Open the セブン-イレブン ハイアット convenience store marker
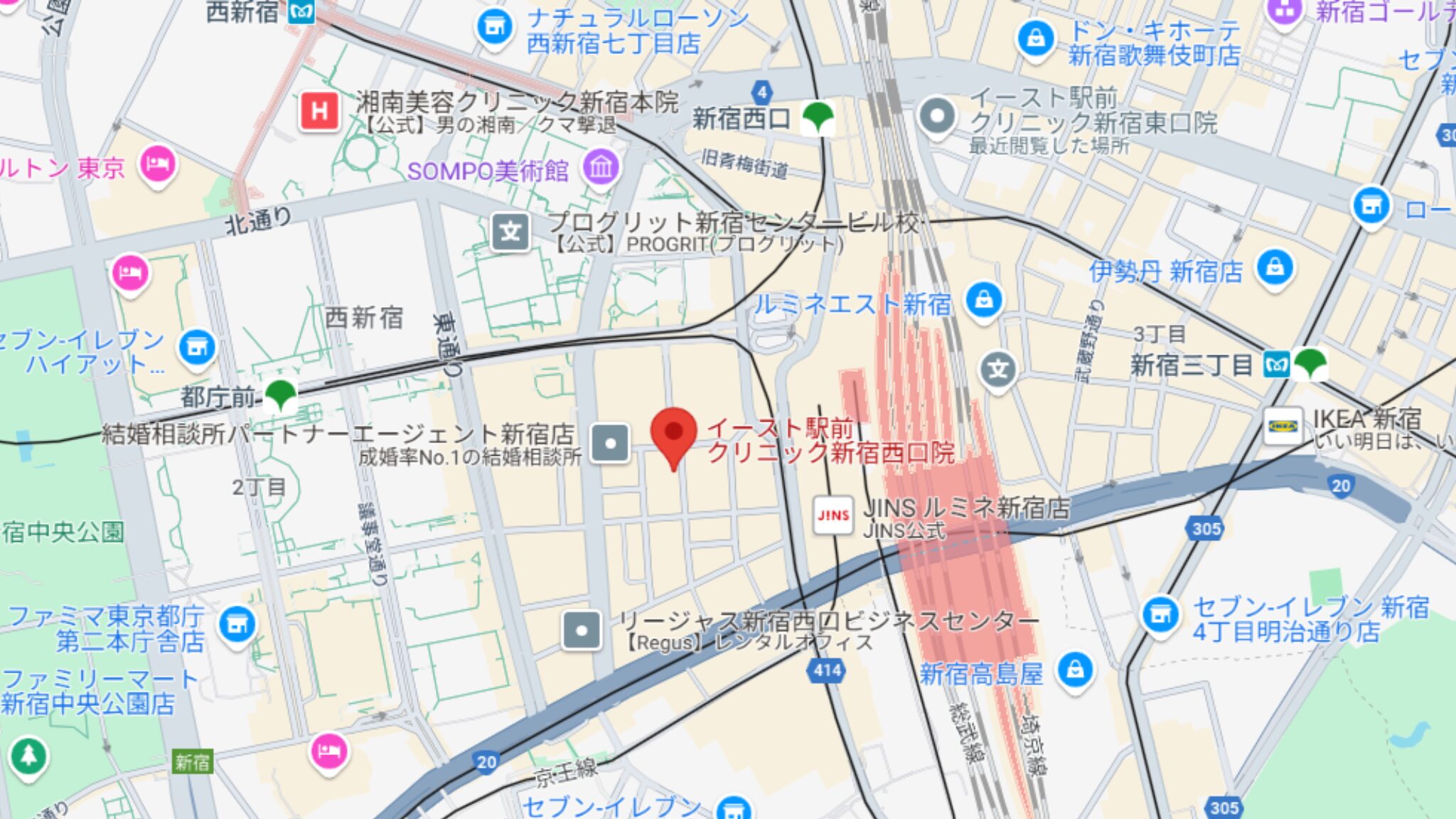The height and width of the screenshot is (819, 1456). (x=197, y=348)
